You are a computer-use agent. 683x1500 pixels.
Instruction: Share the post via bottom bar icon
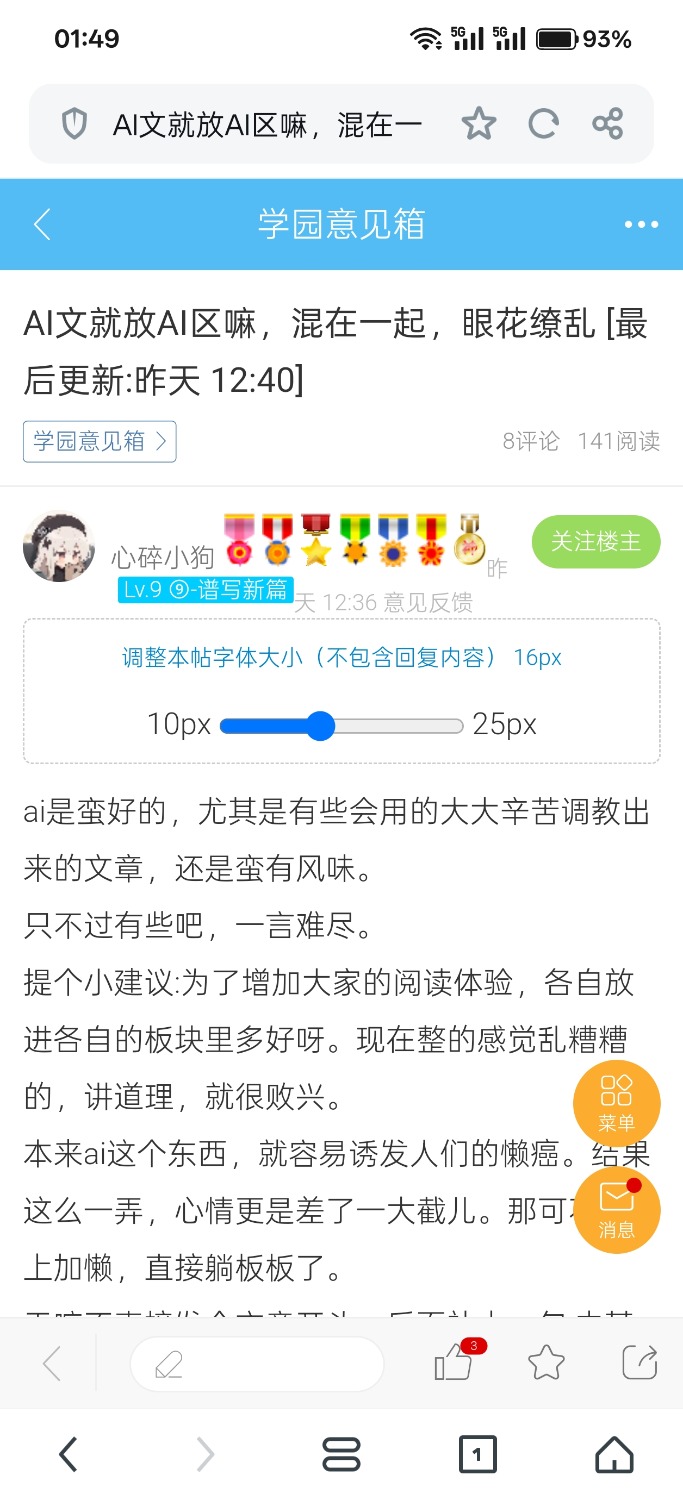coord(640,1363)
